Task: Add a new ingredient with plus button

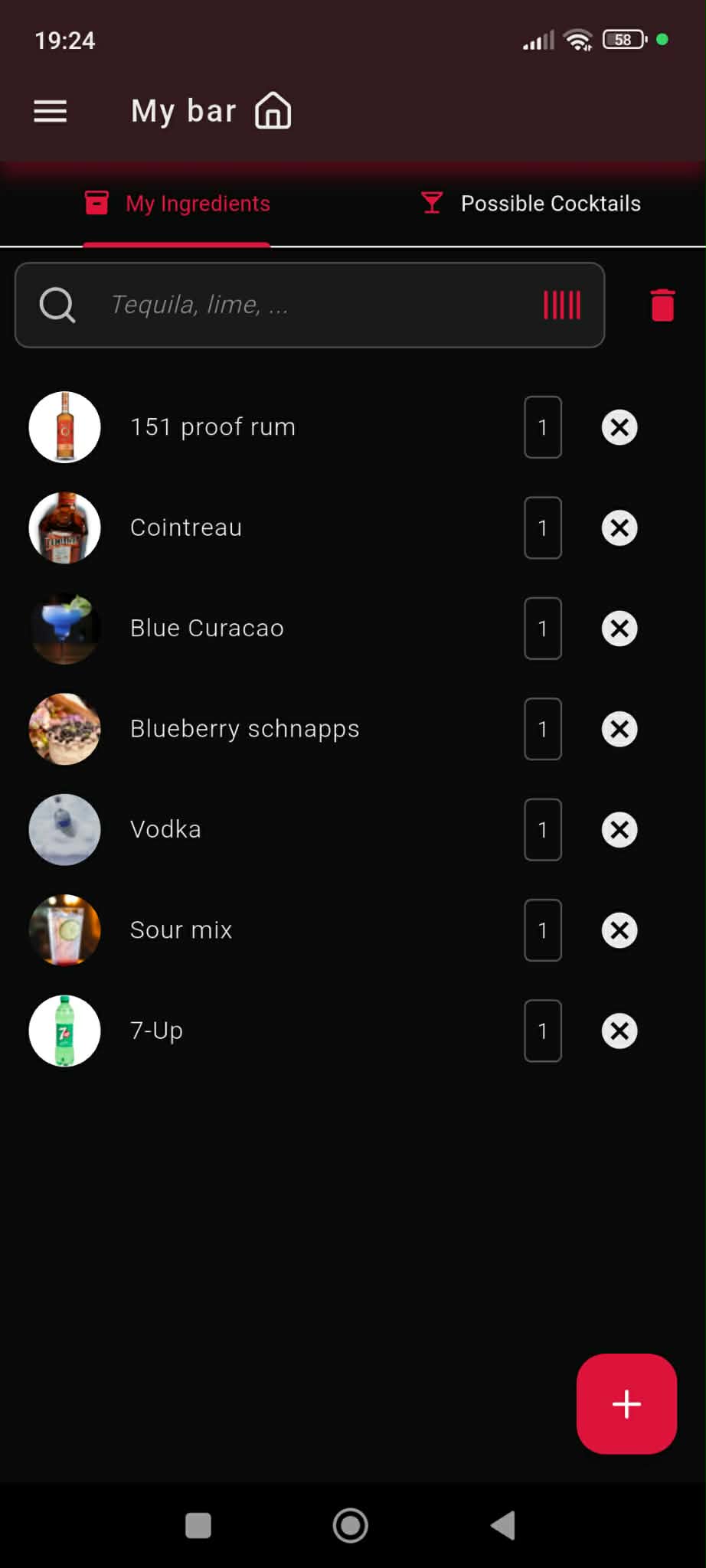Action: pyautogui.click(x=626, y=1403)
